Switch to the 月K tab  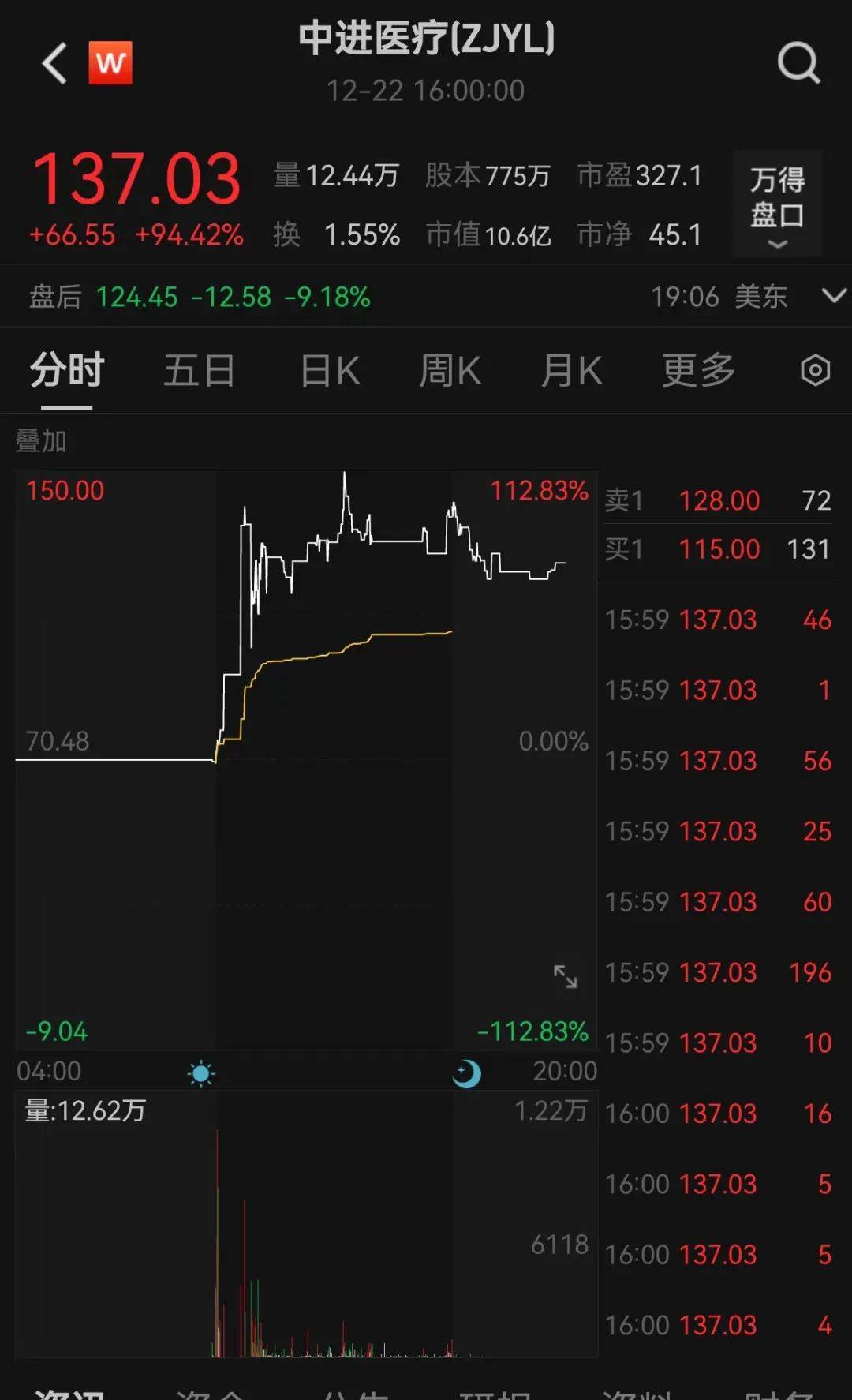[571, 370]
